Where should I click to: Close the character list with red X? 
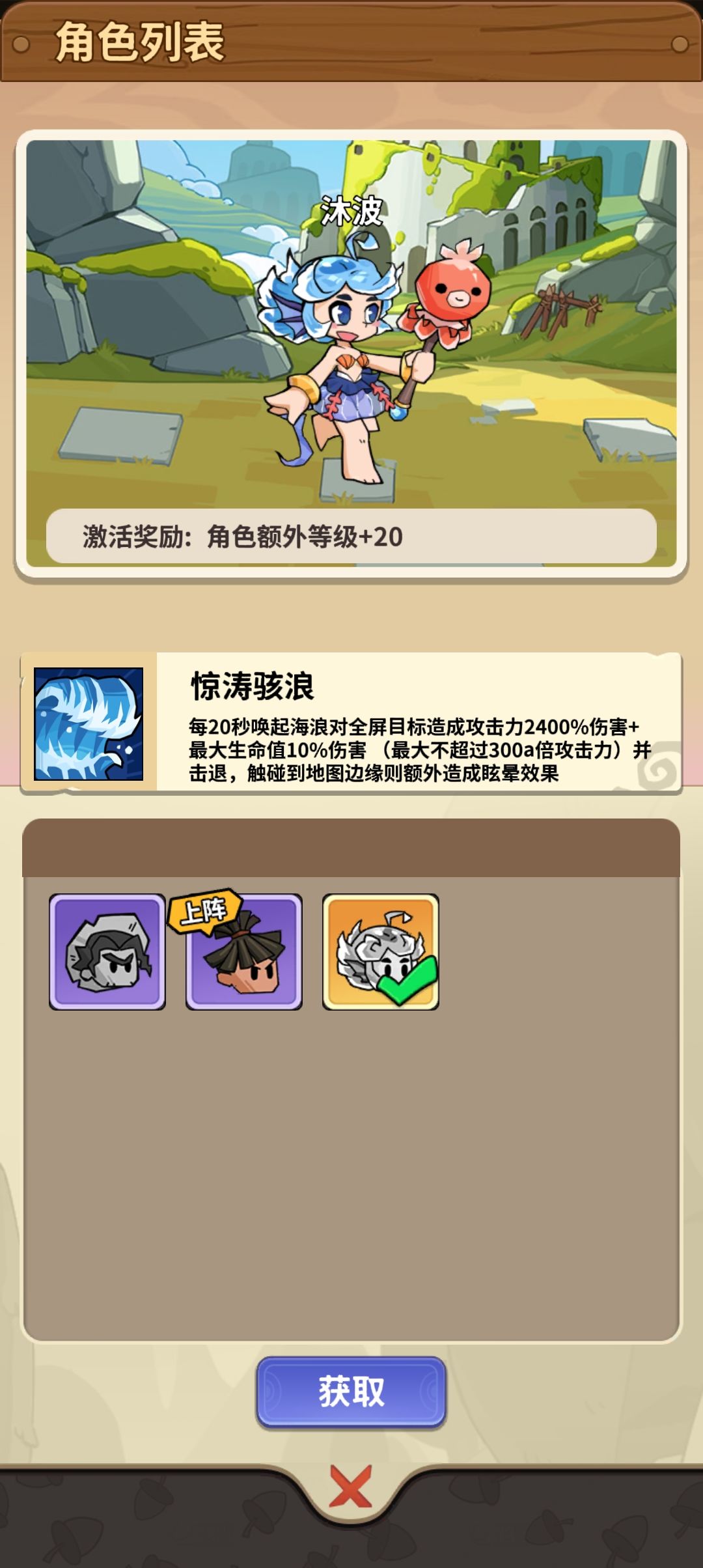click(x=351, y=1487)
